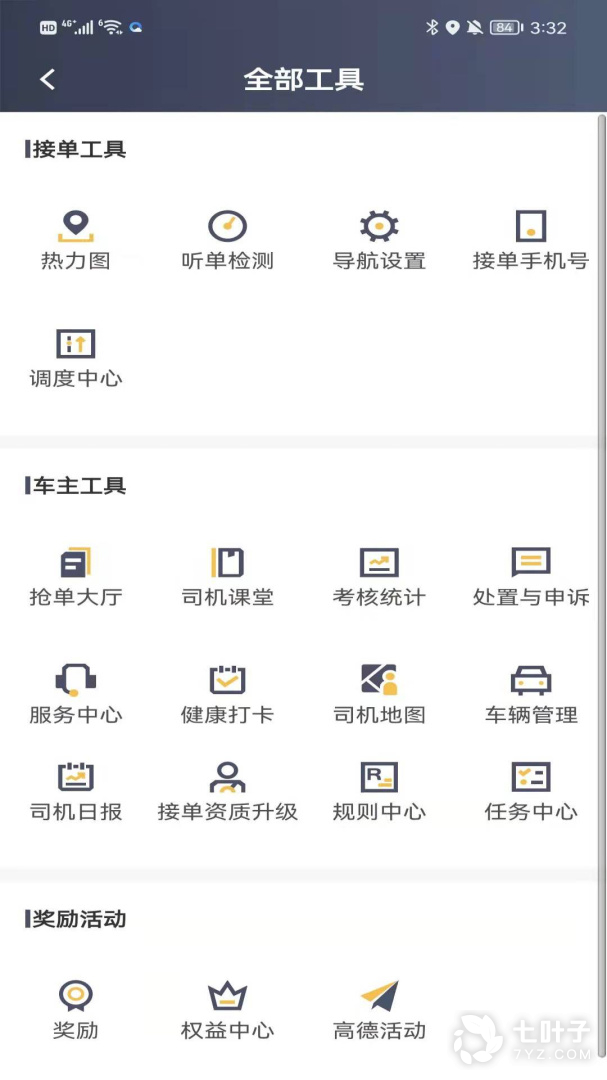The image size is (607, 1080).
Task: Launch 听单检测 order detection
Action: (227, 240)
